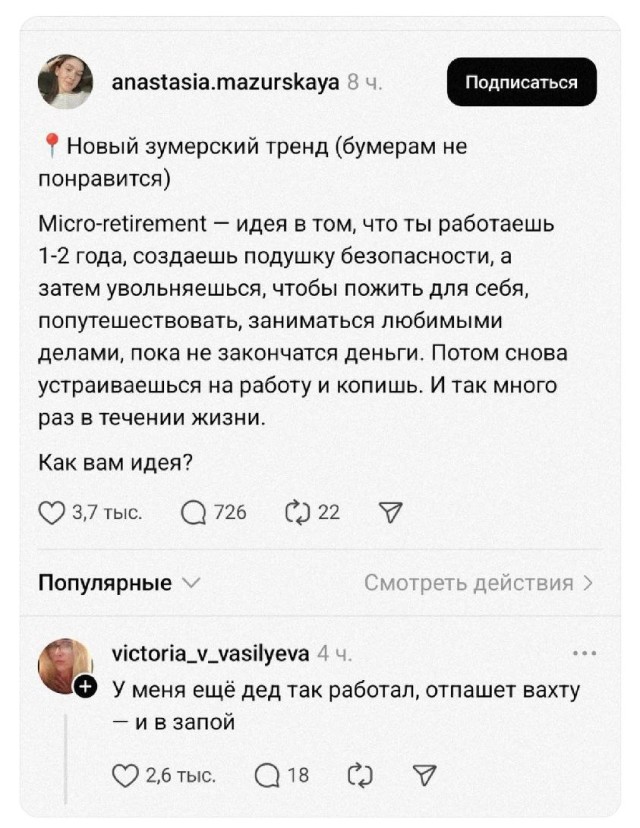The width and height of the screenshot is (640, 828).
Task: Repost anastasia.mazurskaya's post
Action: pyautogui.click(x=297, y=513)
